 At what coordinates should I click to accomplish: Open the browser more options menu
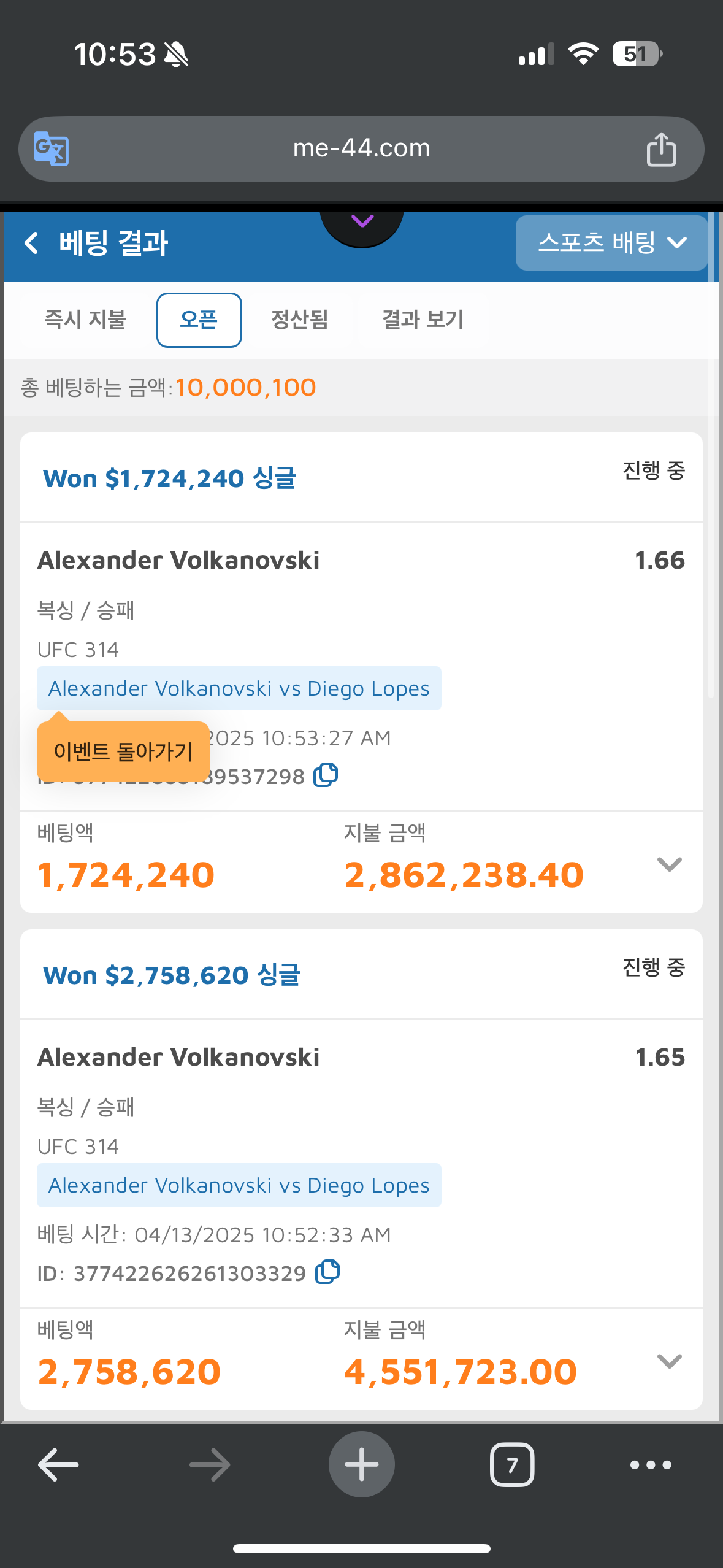pyautogui.click(x=651, y=1465)
